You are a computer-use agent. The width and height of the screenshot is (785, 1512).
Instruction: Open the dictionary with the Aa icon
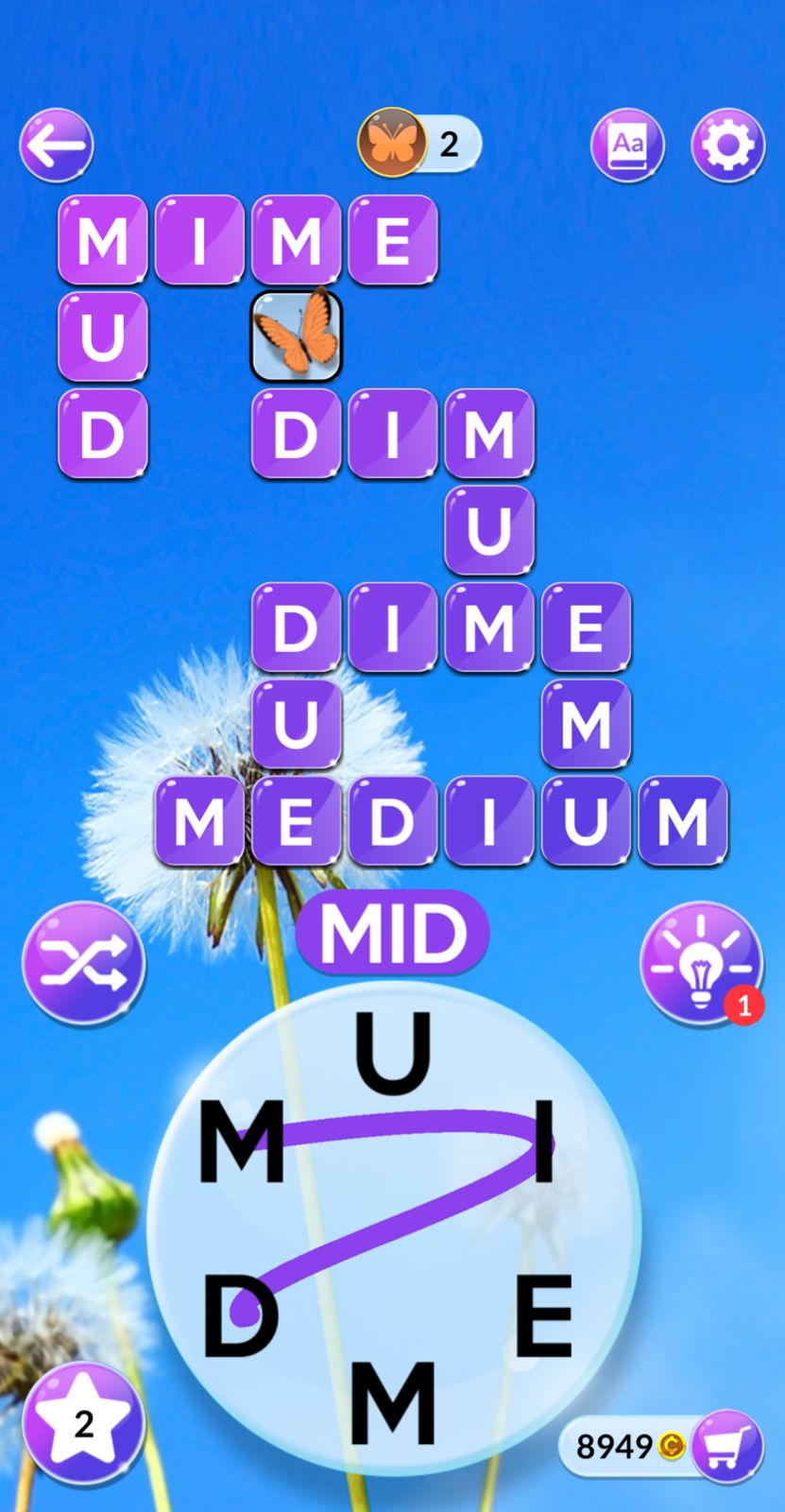(627, 144)
